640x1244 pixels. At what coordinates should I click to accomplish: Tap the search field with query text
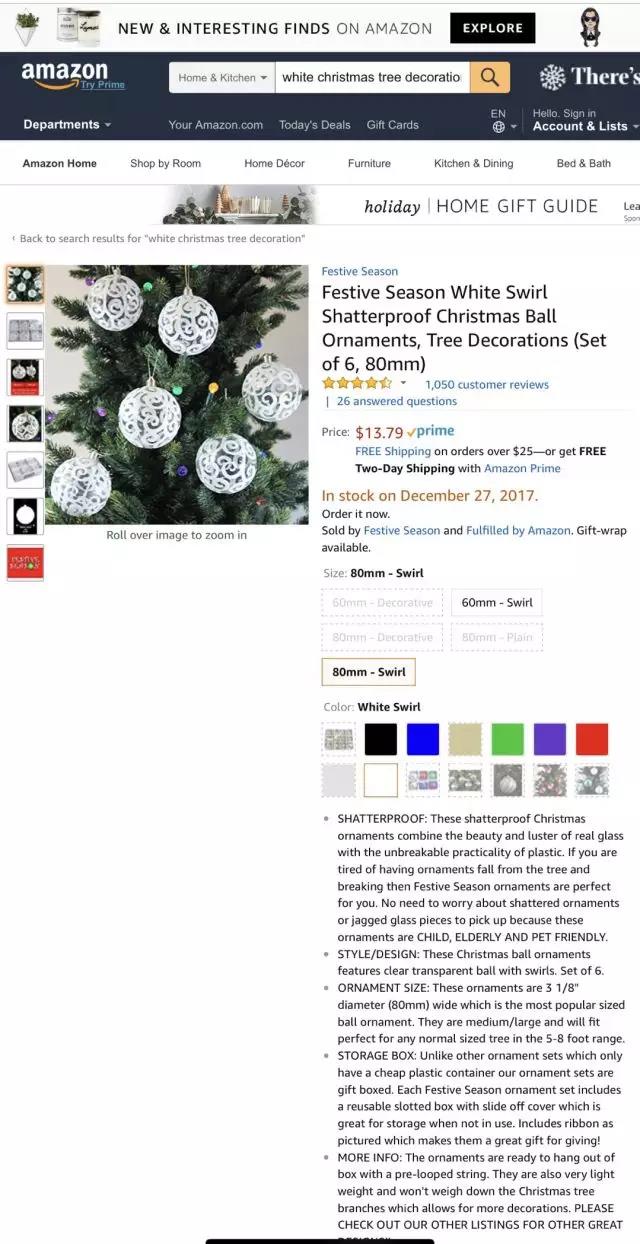(x=371, y=77)
